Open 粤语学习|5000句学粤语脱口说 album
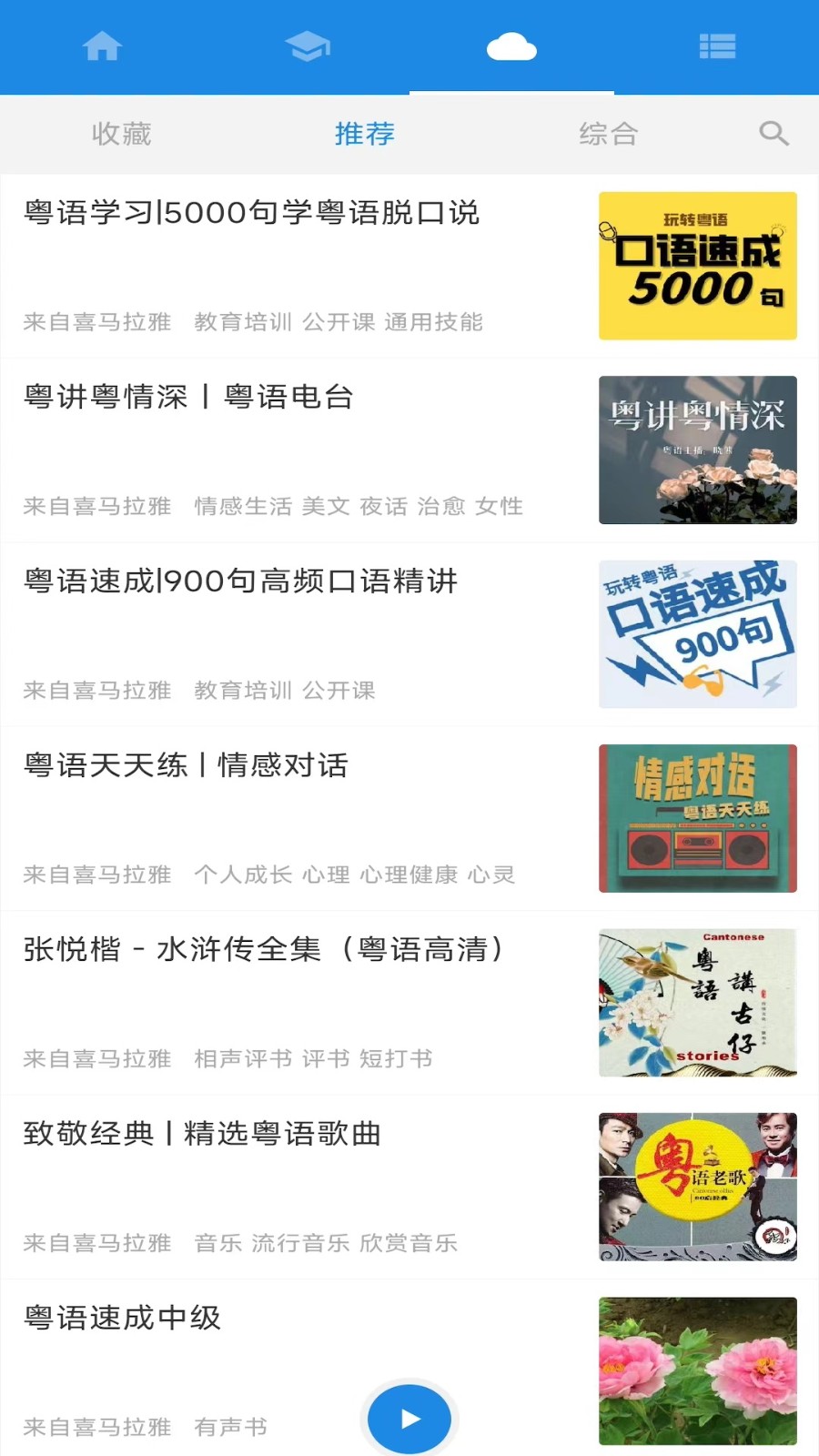Viewport: 819px width, 1456px height. coord(252,213)
